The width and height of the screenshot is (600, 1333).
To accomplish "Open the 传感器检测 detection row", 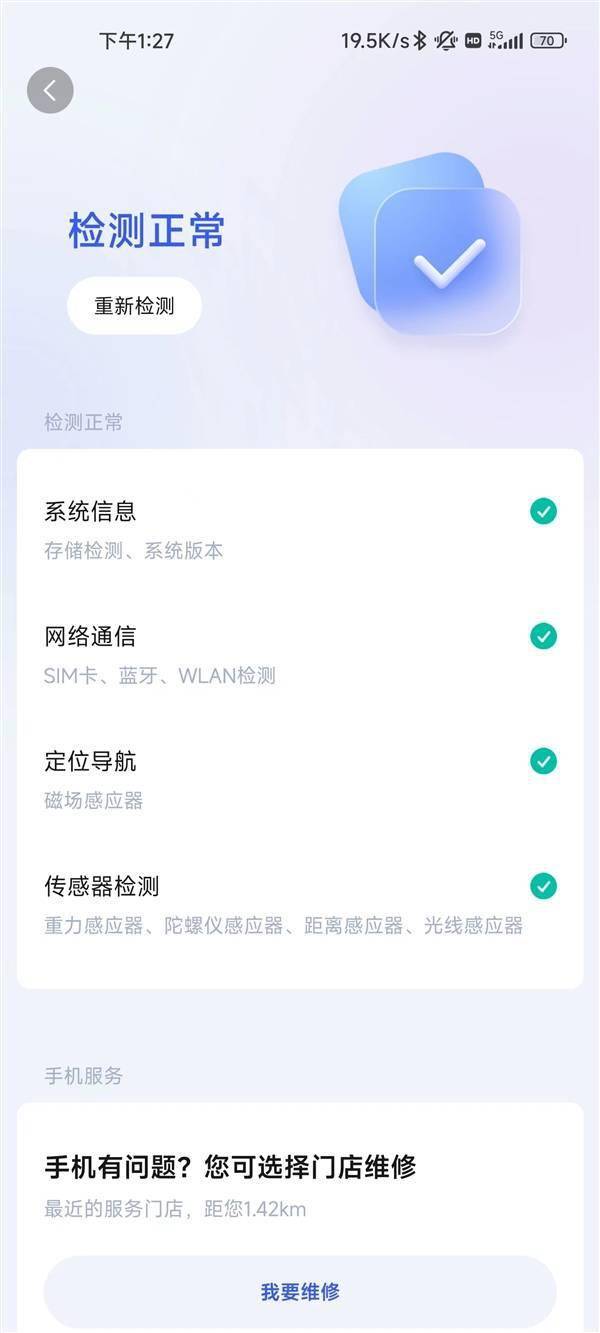I will tap(299, 905).
